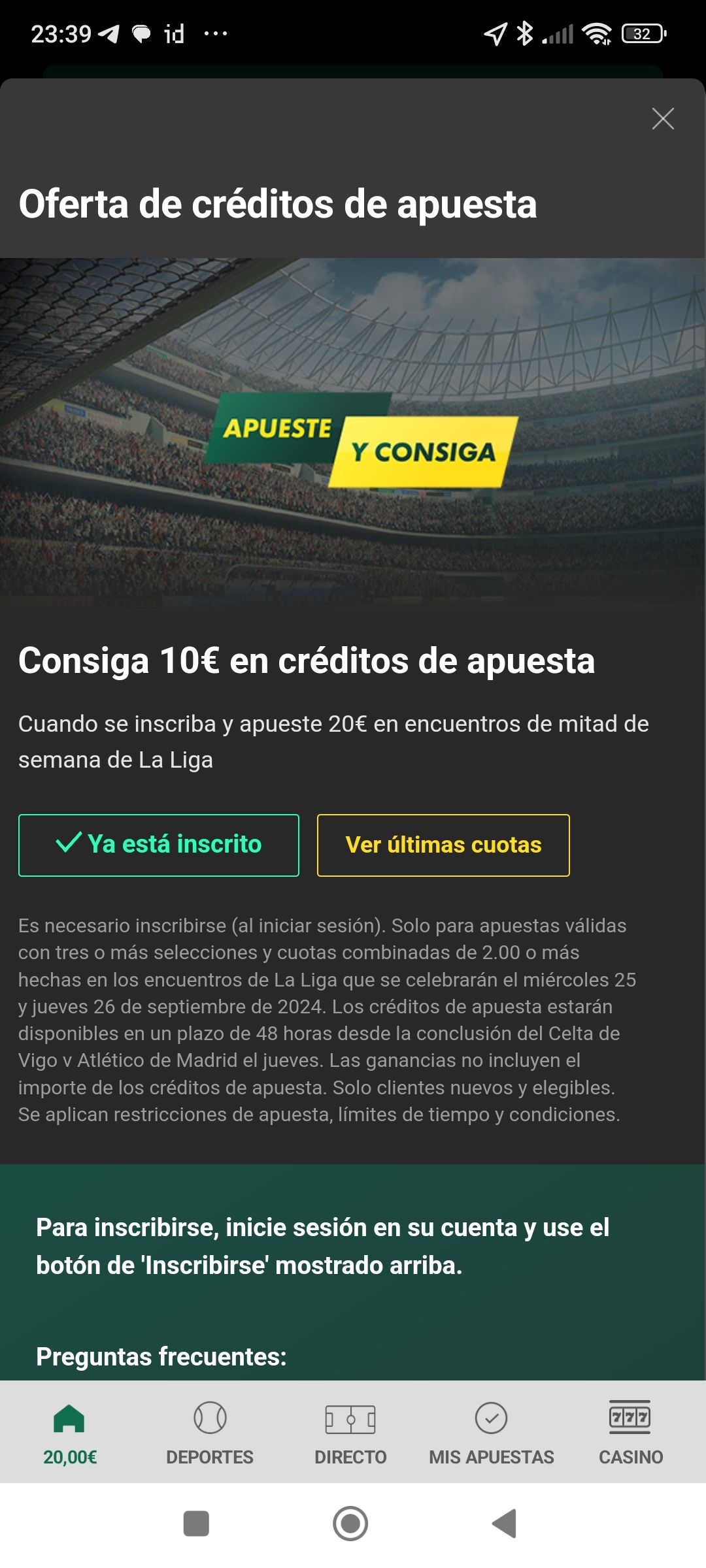Image resolution: width=706 pixels, height=1568 pixels.
Task: Tap the system back button
Action: 504,1524
